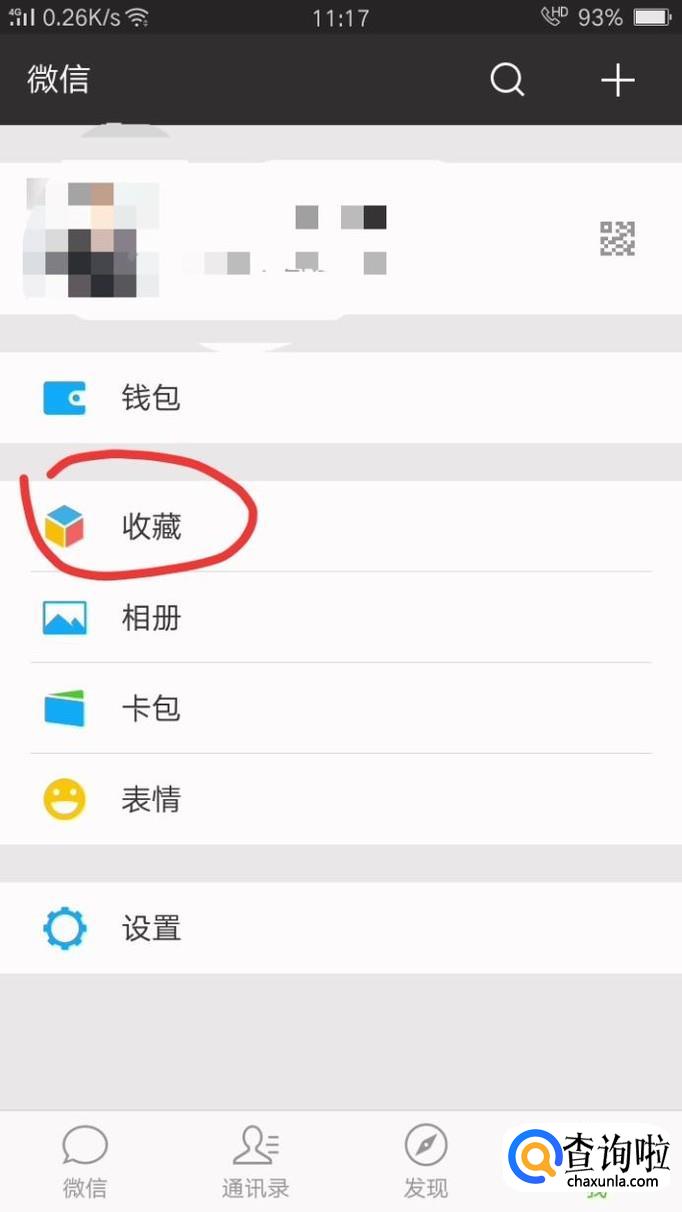Open 表情 (Stickers)
Screen dimensions: 682x1212
click(341, 799)
